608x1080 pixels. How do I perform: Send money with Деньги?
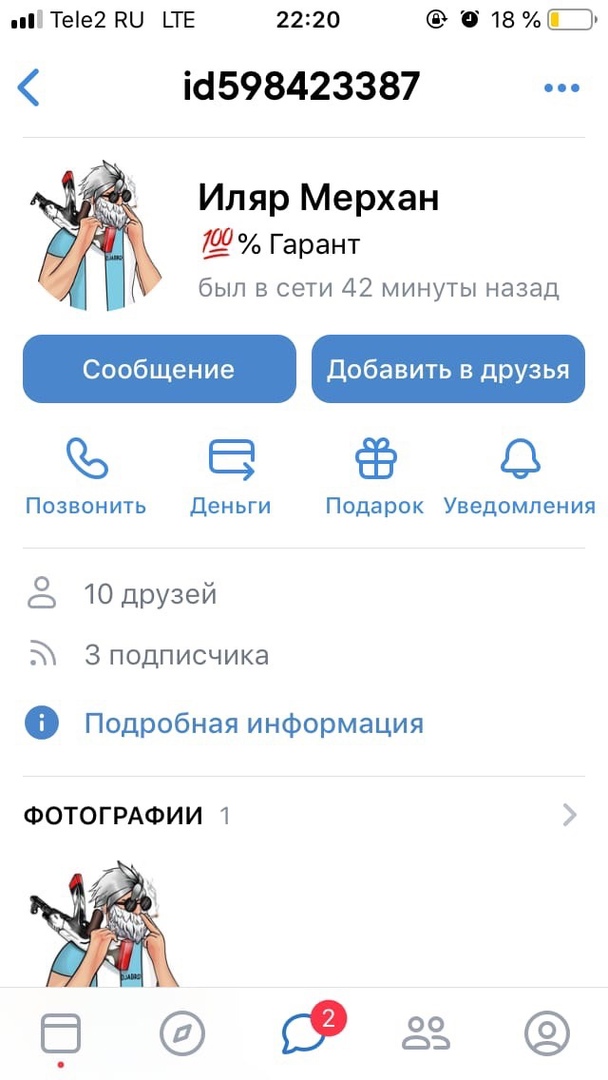pyautogui.click(x=231, y=476)
